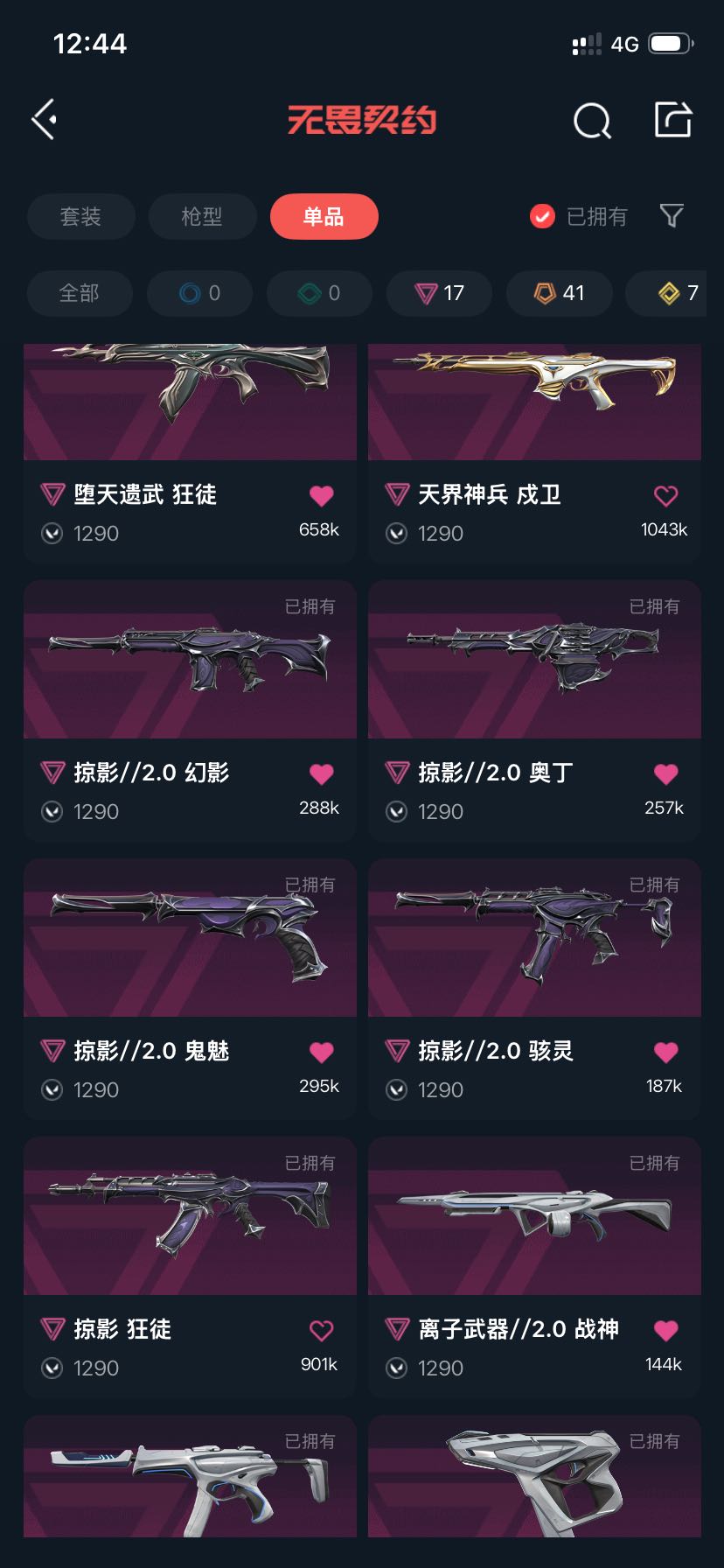724x1568 pixels.
Task: Uncheck the 已拥有 owned filter
Action: pos(542,216)
